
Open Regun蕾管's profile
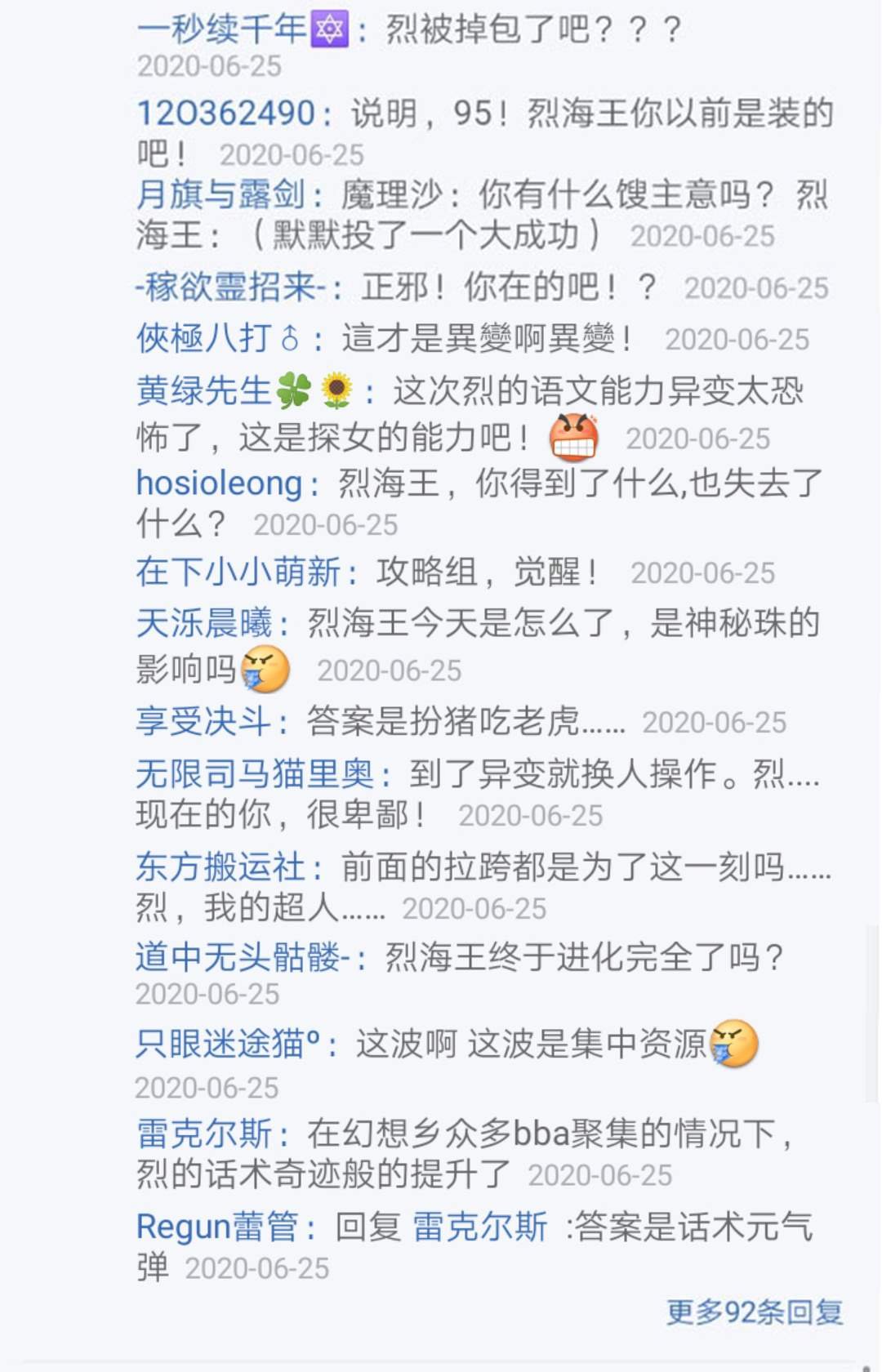point(217,1226)
